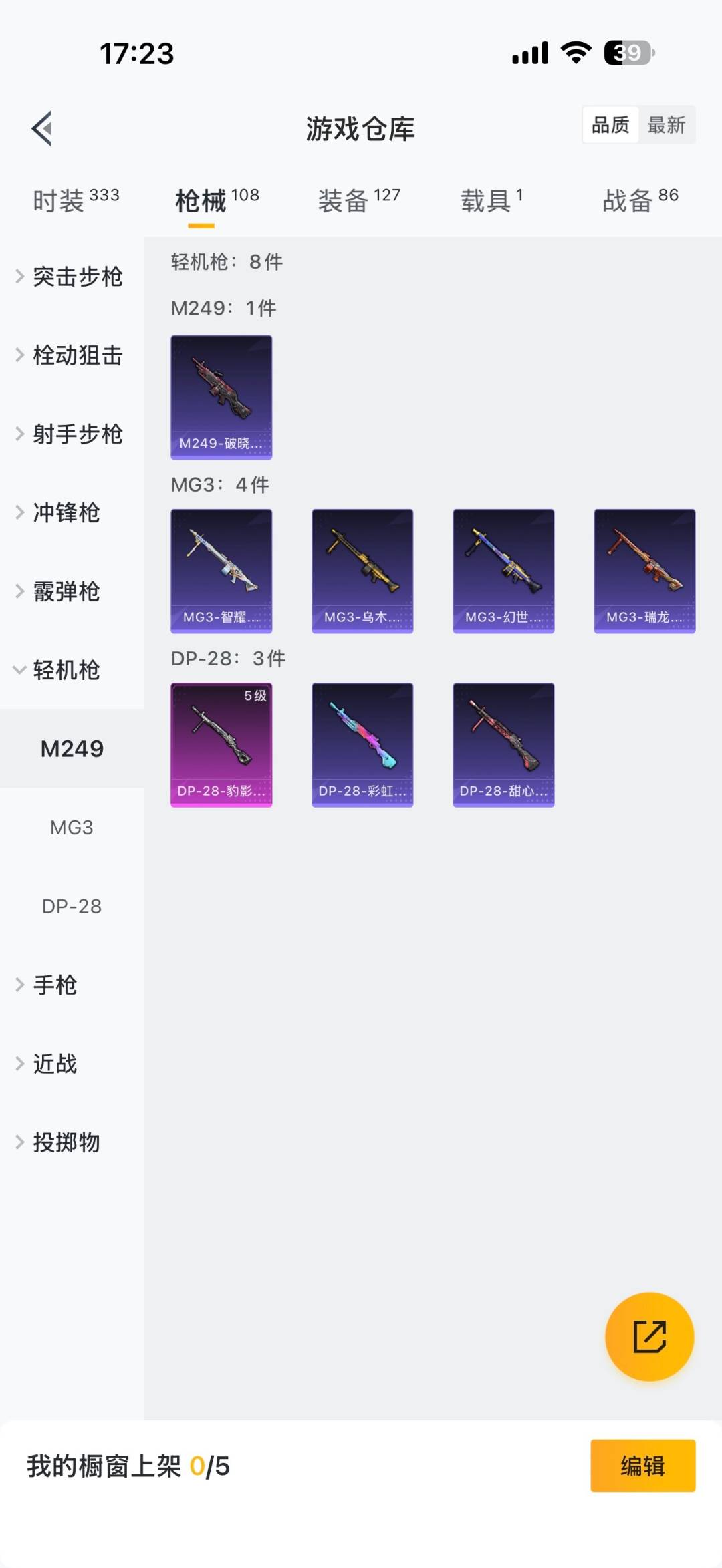
Task: Open the MG3-乌木 skin card
Action: [x=362, y=571]
